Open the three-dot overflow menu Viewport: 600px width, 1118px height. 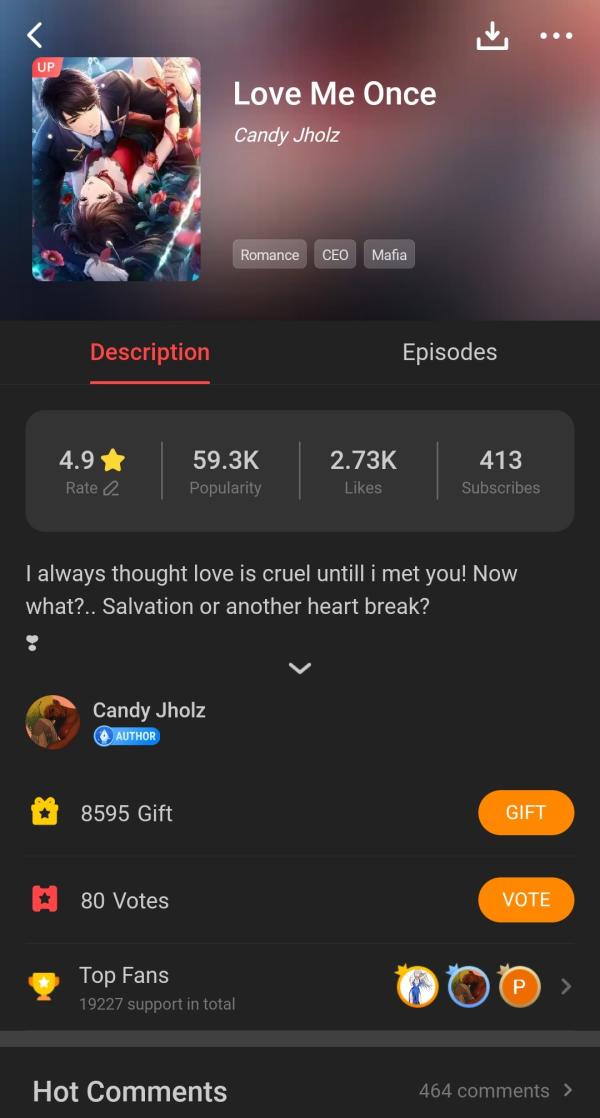tap(556, 36)
